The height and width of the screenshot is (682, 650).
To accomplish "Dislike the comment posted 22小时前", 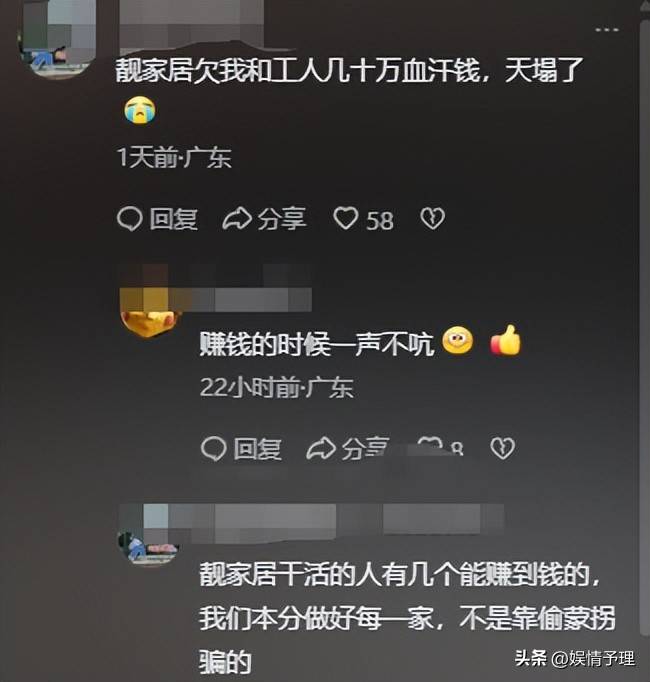I will (502, 449).
